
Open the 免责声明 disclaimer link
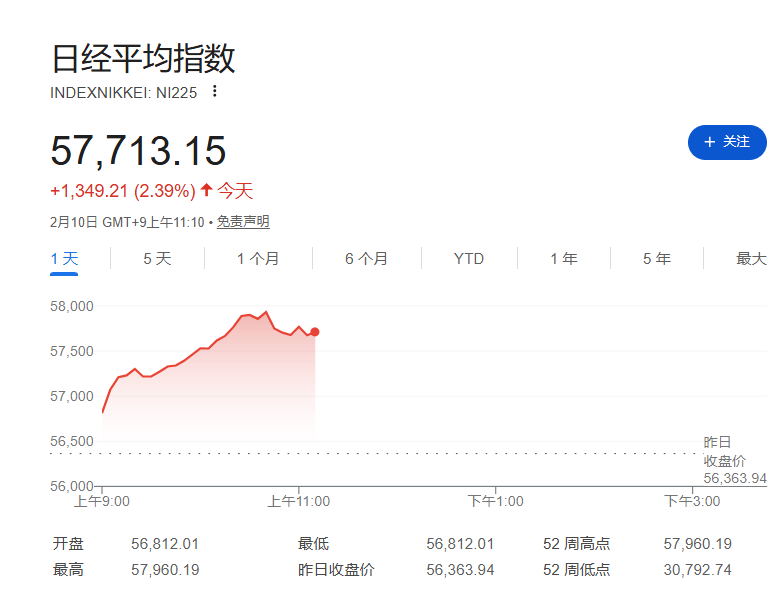(x=243, y=222)
